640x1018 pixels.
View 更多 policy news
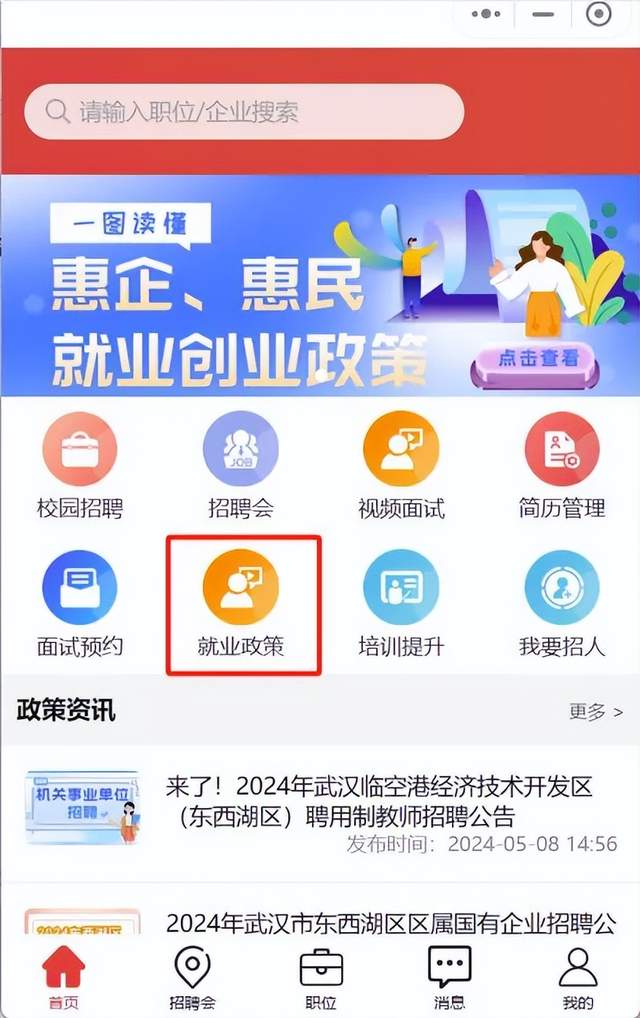(x=595, y=712)
